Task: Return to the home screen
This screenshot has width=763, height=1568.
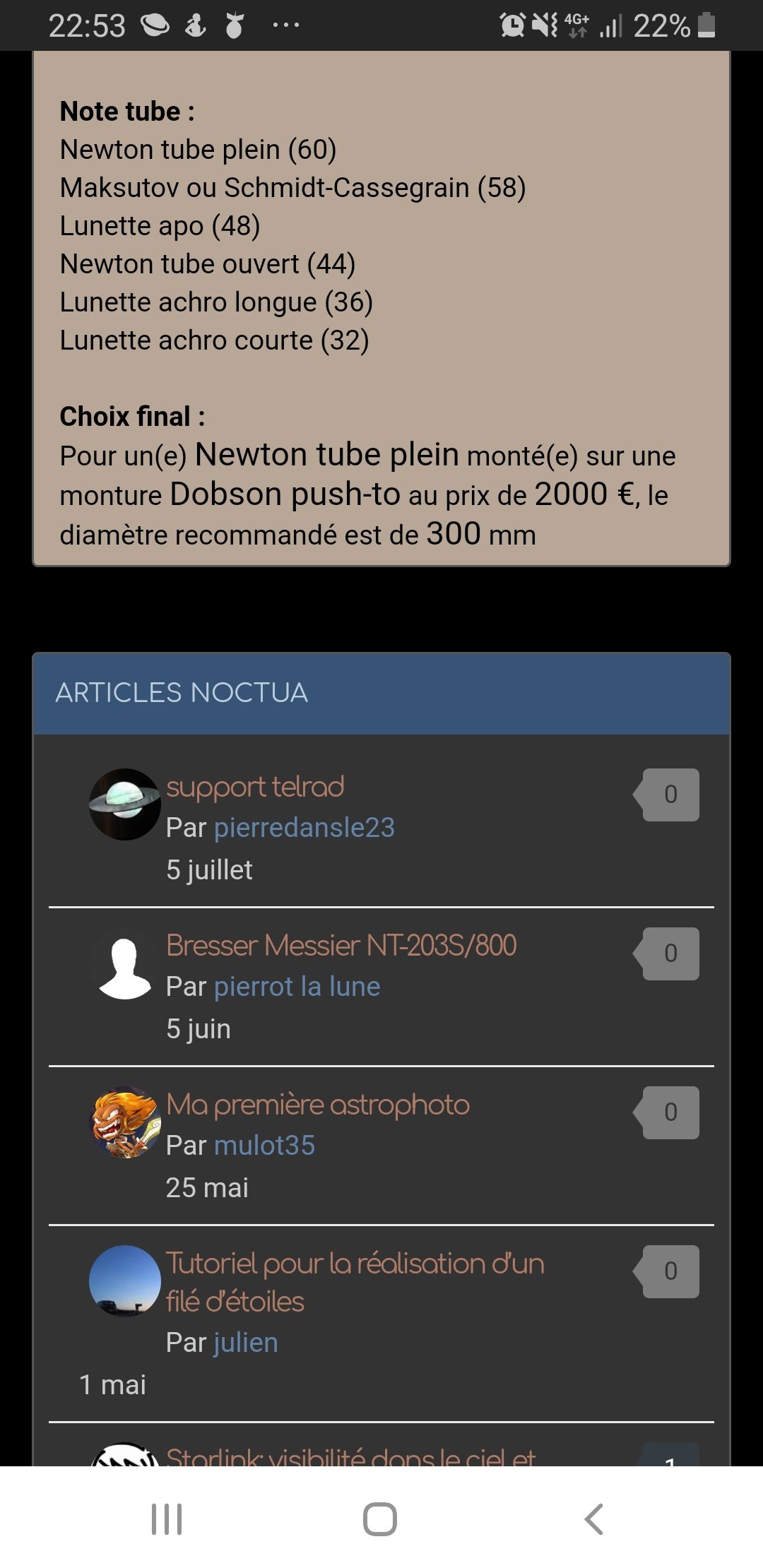Action: pos(380,1519)
